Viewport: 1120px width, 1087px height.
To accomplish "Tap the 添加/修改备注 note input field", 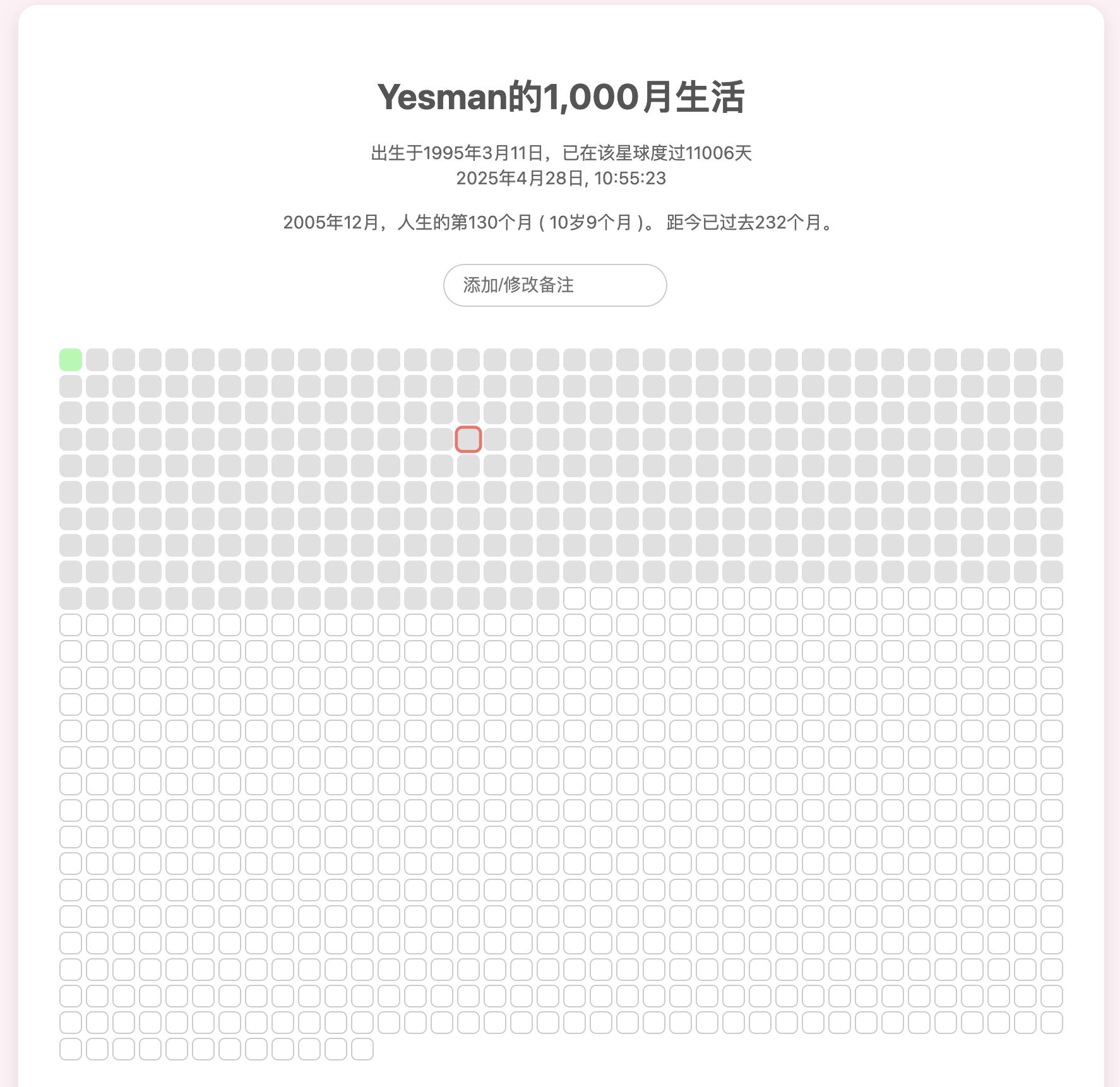I will point(554,285).
